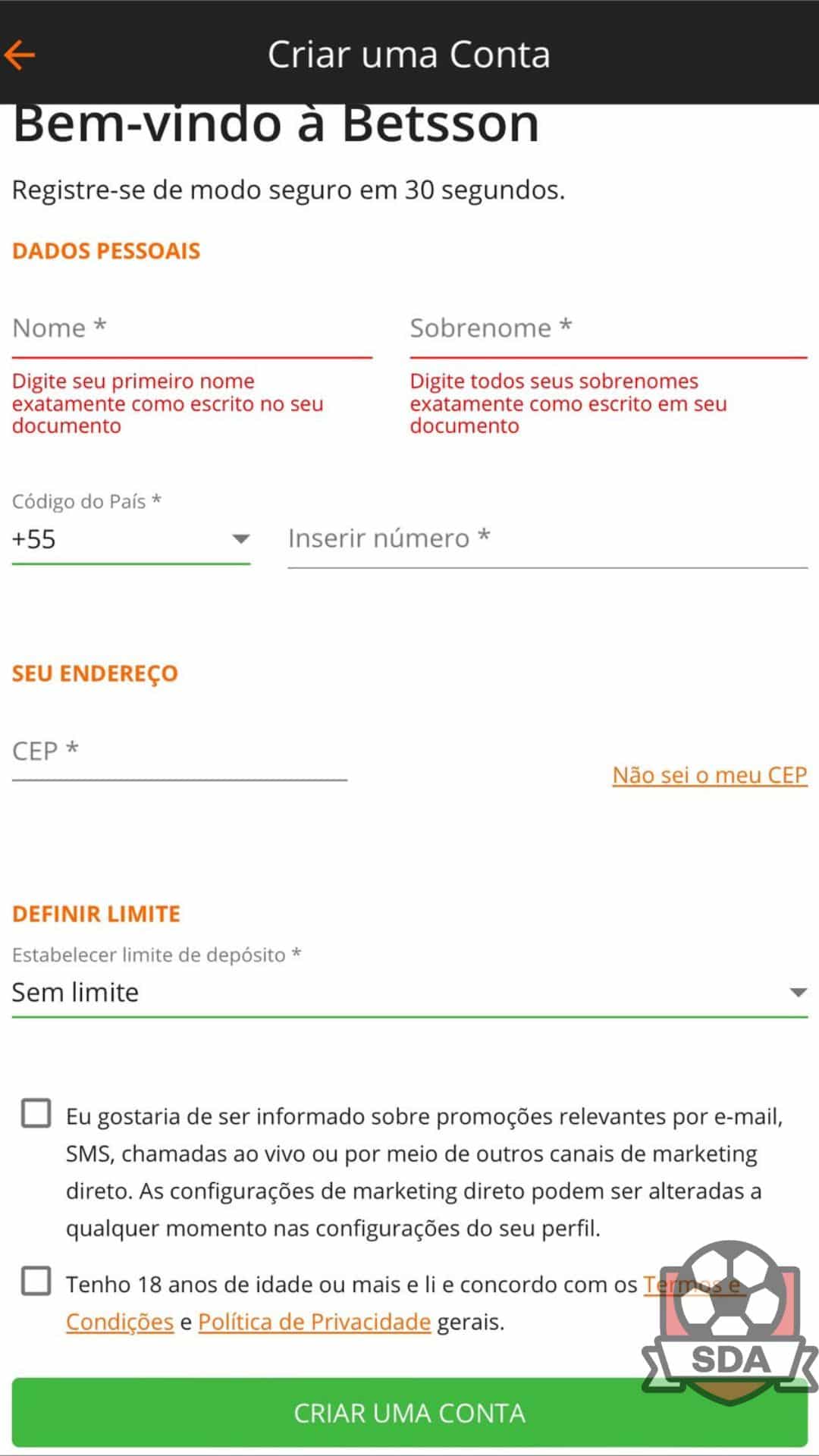Open the Política de Privacidade link
This screenshot has width=819, height=1456.
coord(314,1322)
